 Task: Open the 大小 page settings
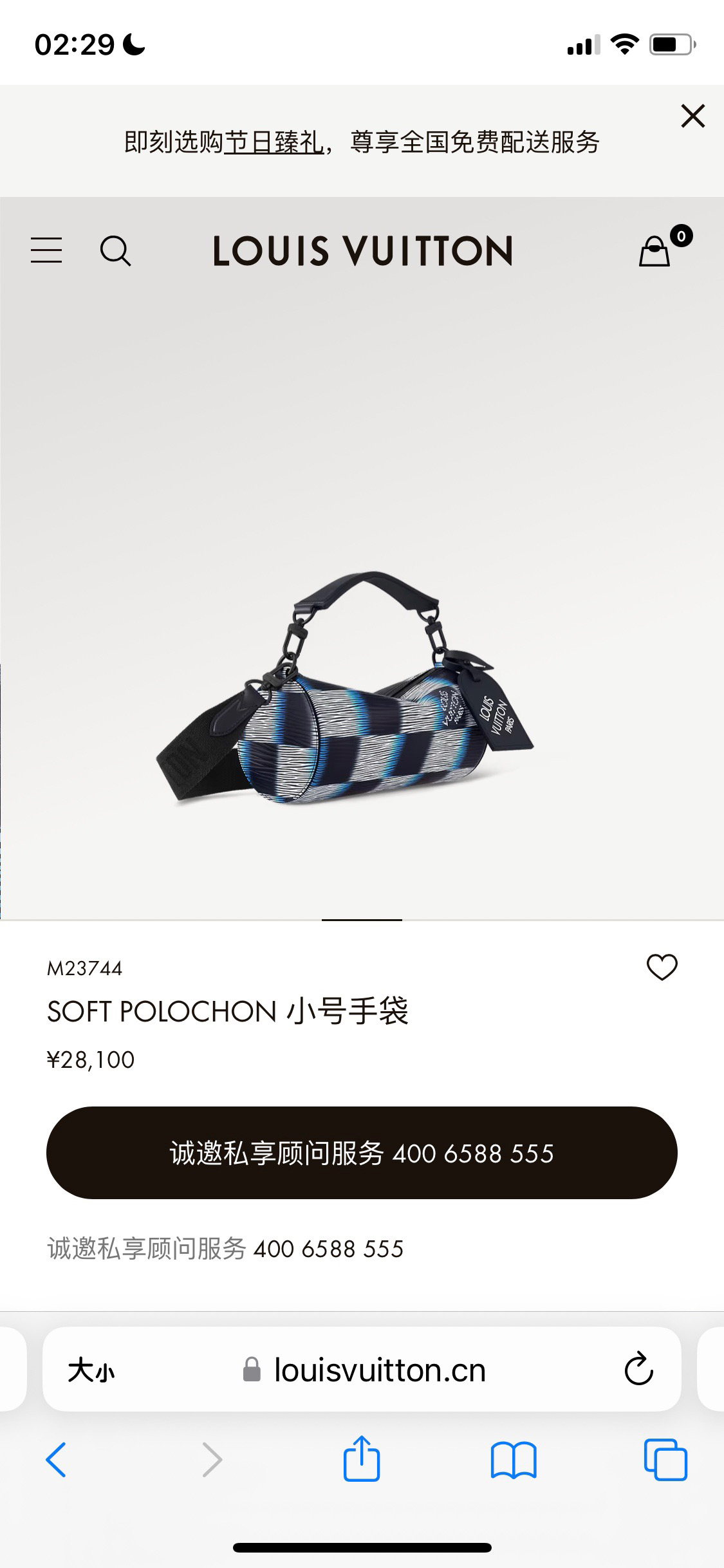[91, 1370]
